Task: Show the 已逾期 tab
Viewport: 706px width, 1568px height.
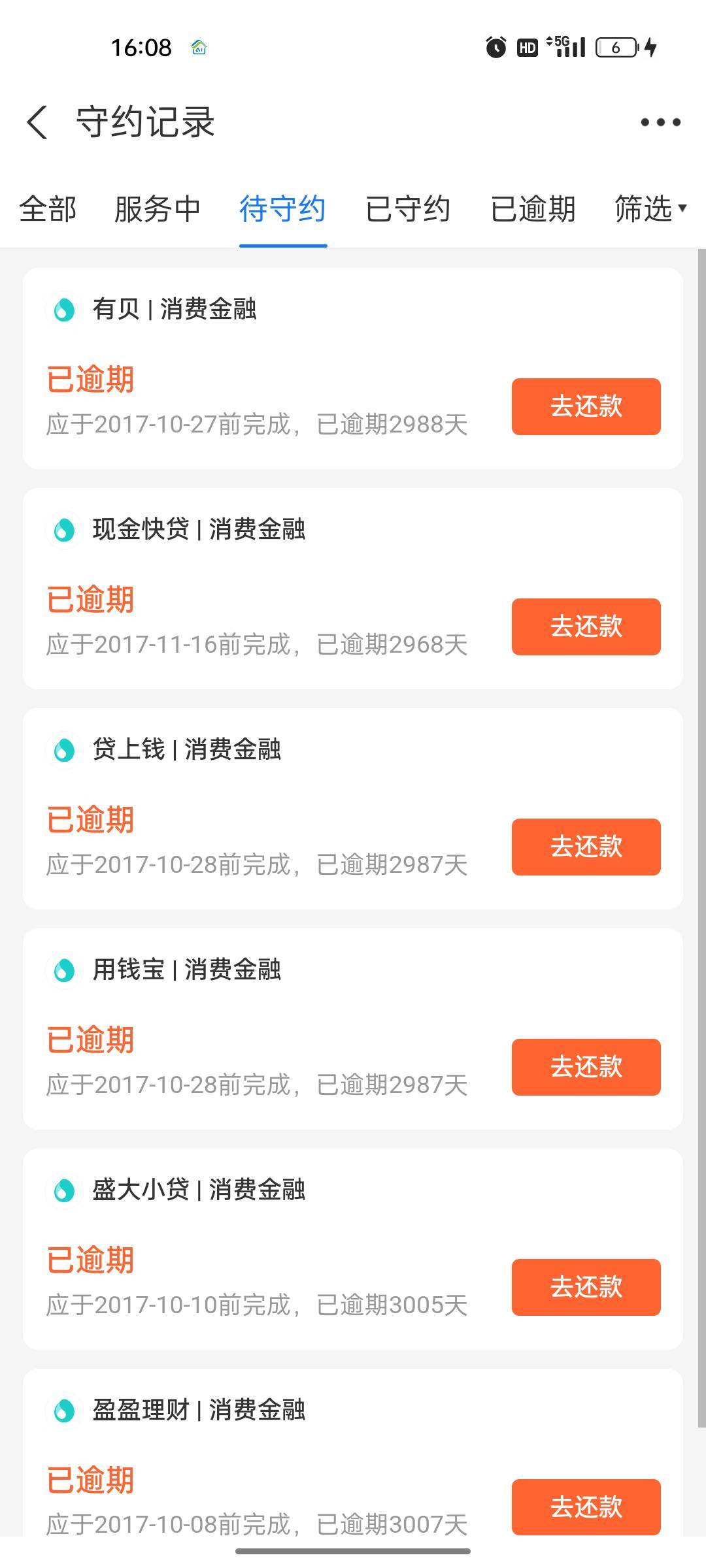Action: tap(533, 209)
